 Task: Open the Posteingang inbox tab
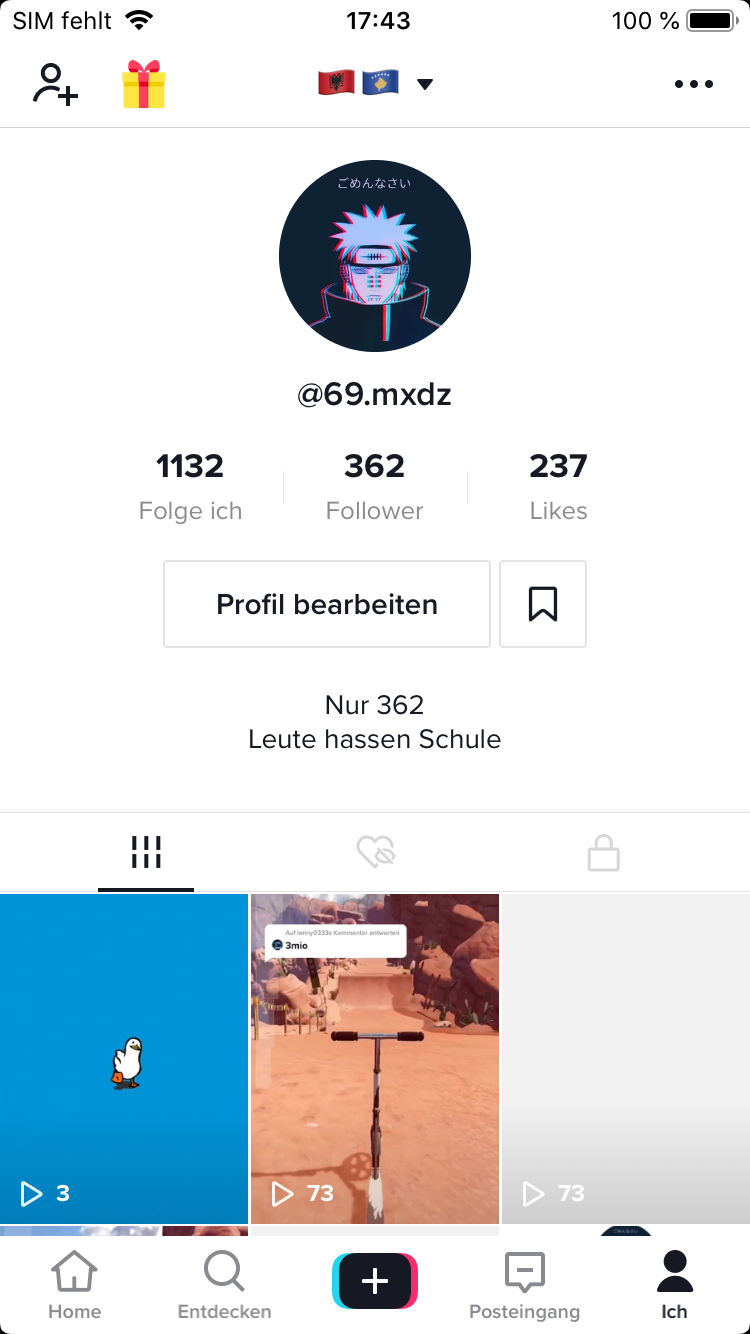click(x=524, y=1286)
